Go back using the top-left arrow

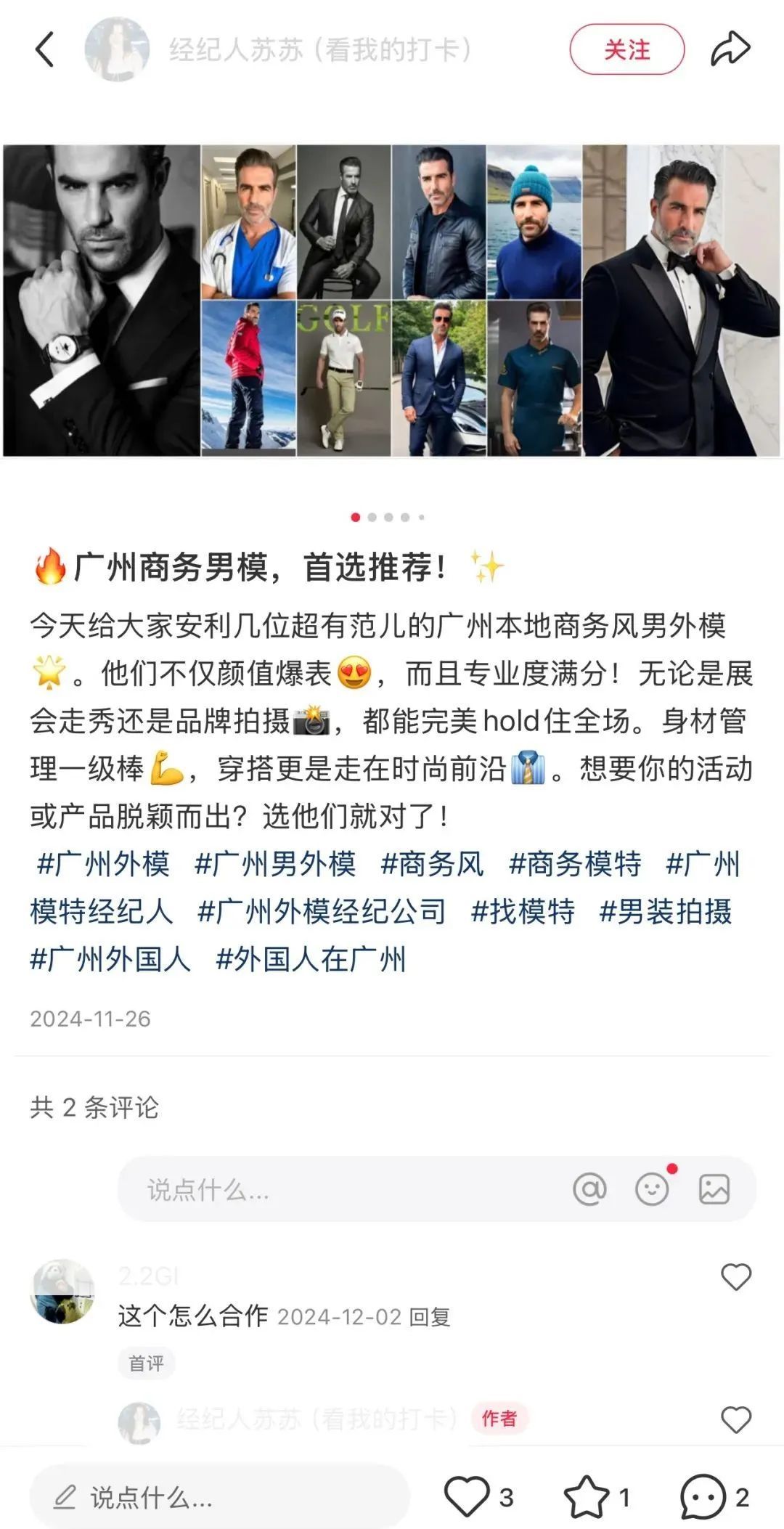pyautogui.click(x=45, y=49)
